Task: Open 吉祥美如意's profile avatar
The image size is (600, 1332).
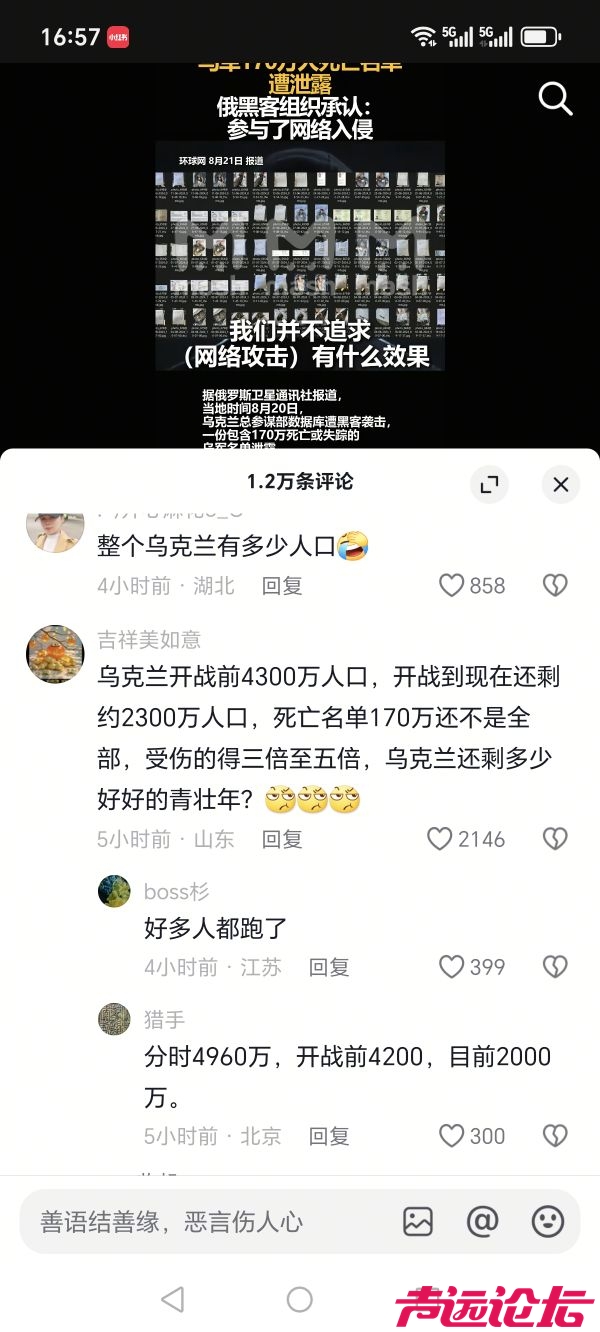Action: point(55,654)
